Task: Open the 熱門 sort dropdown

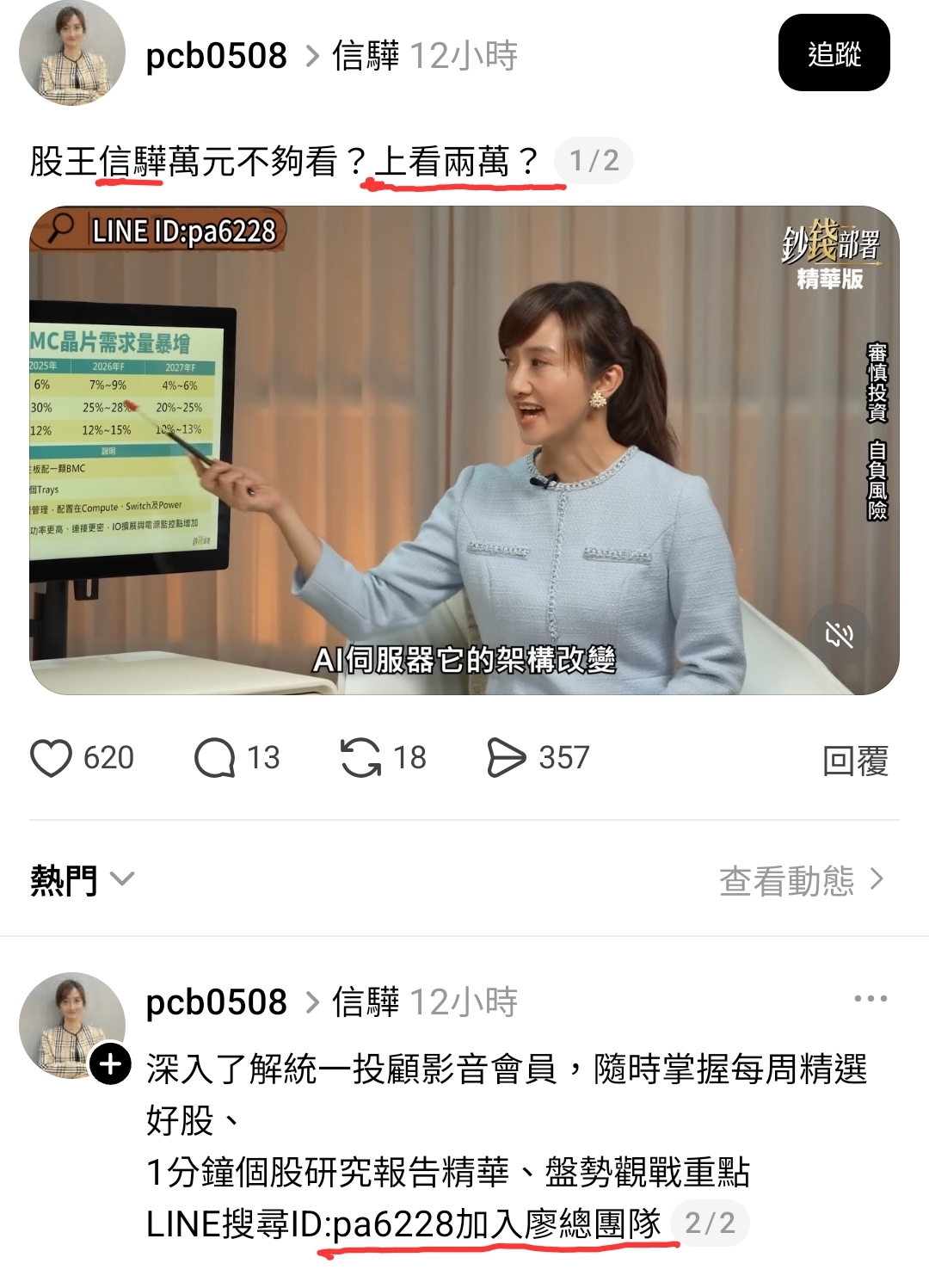Action: pyautogui.click(x=82, y=879)
